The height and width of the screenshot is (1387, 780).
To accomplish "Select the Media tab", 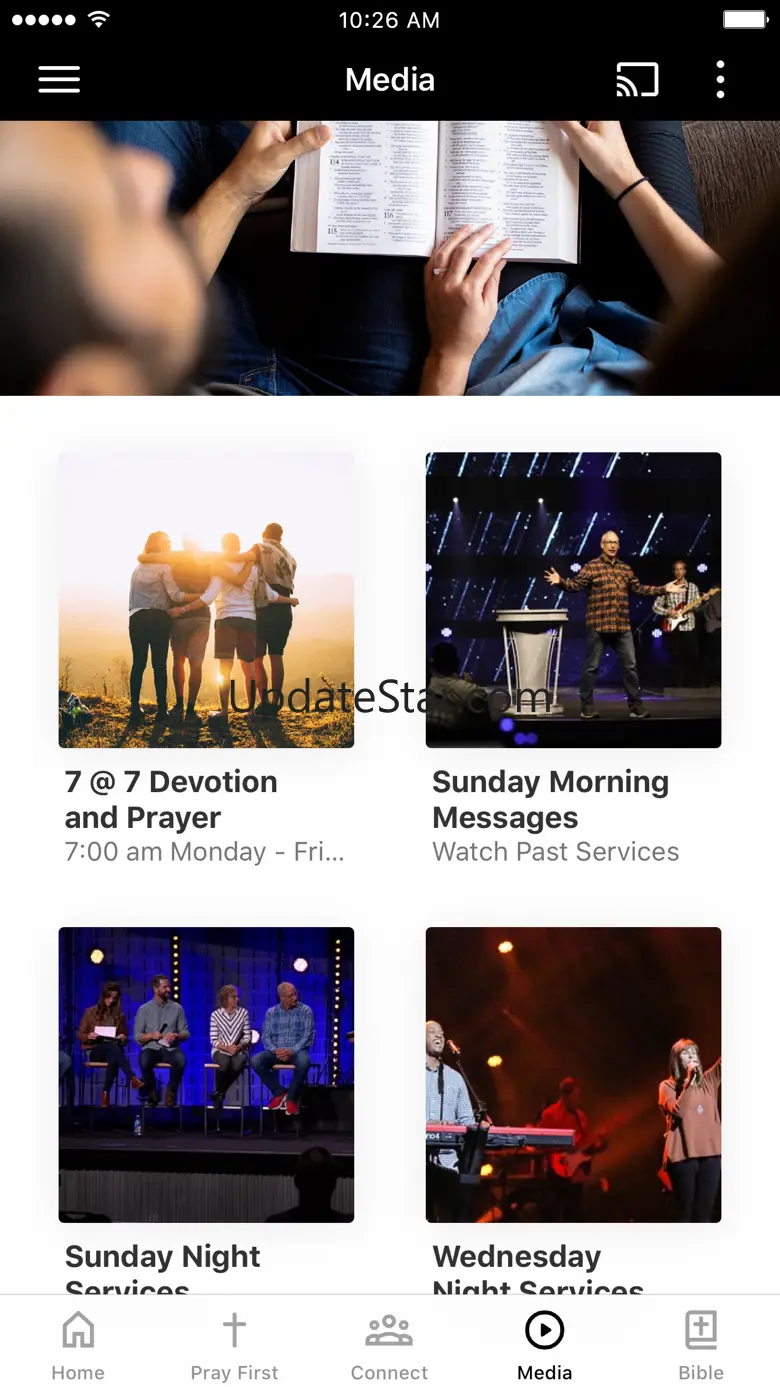I will tap(545, 1345).
